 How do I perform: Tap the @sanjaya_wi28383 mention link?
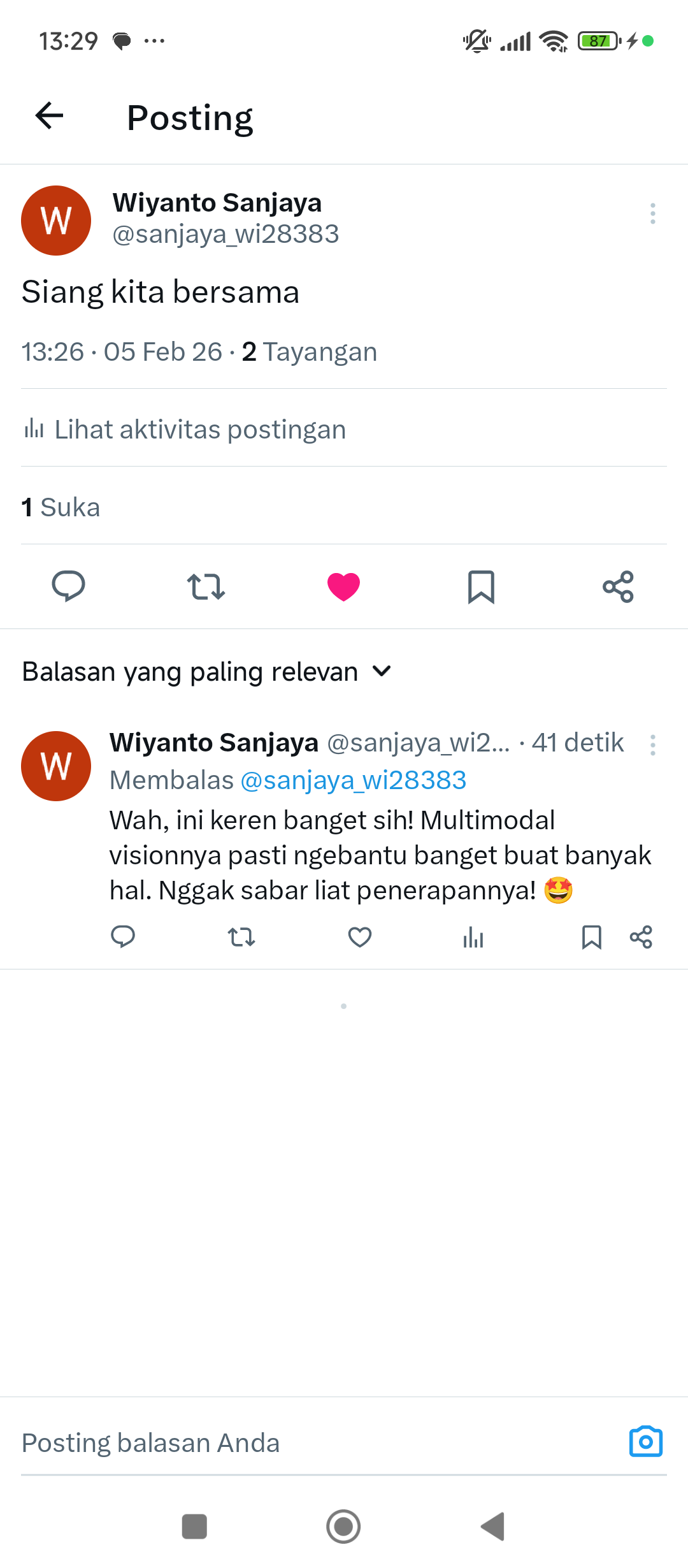click(x=354, y=780)
